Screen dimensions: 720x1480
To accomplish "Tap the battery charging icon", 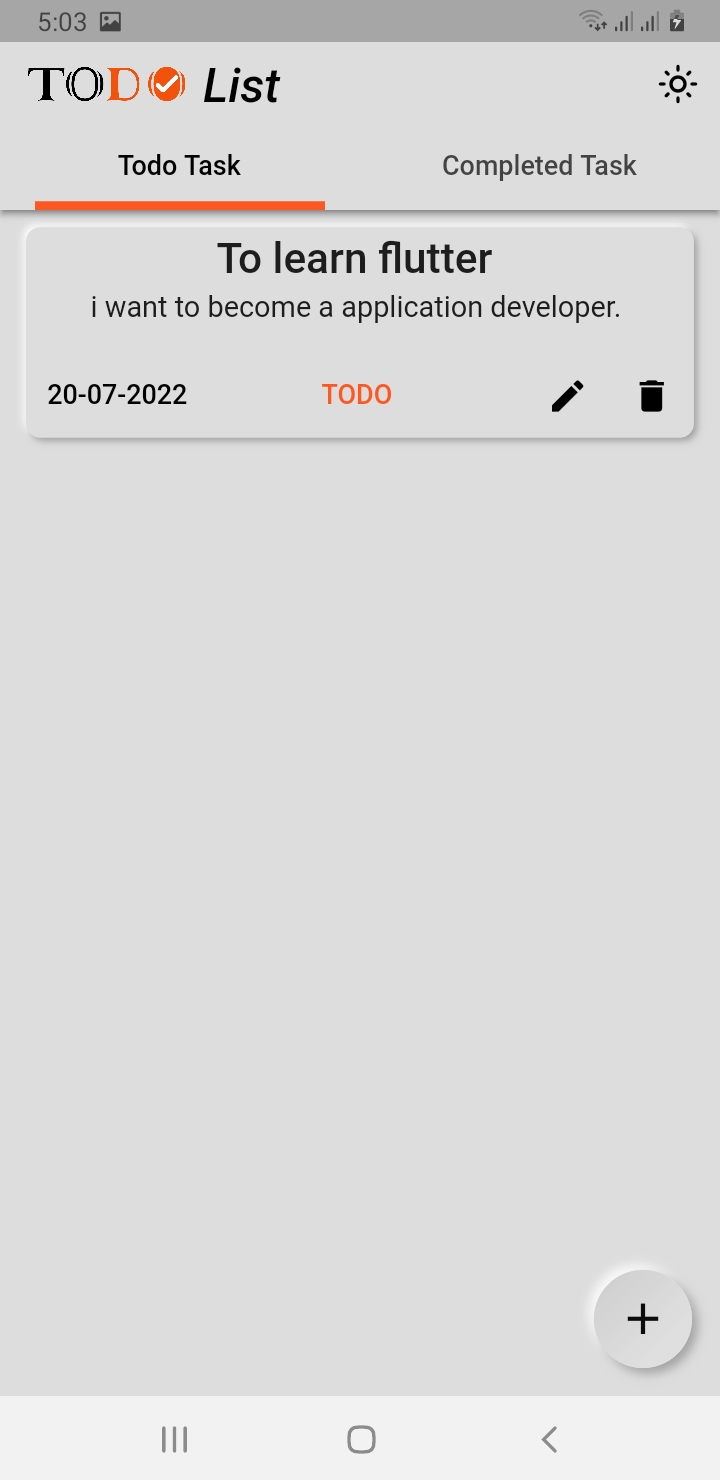I will (679, 19).
